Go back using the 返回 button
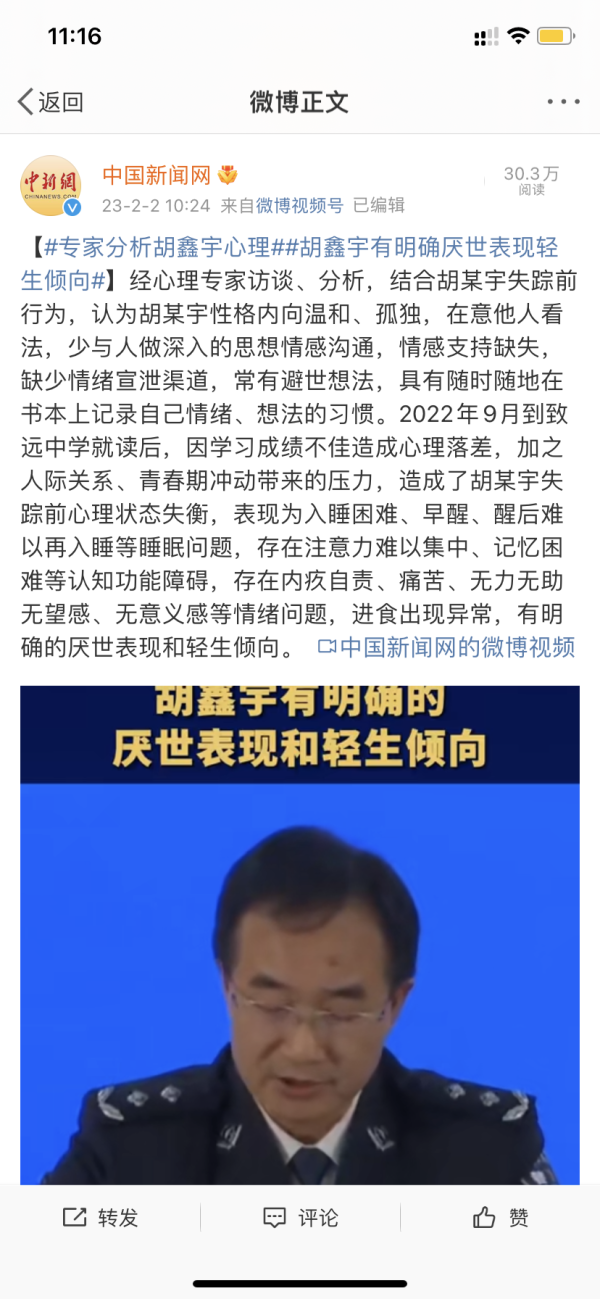Image resolution: width=600 pixels, height=1299 pixels. 50,101
